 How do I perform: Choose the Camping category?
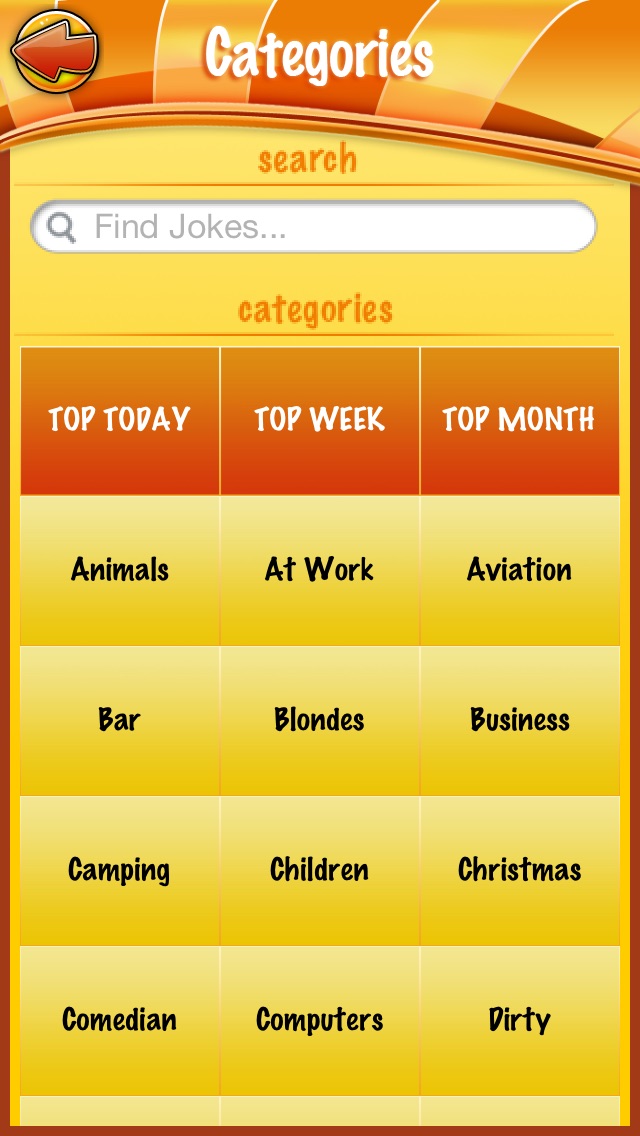[x=120, y=871]
